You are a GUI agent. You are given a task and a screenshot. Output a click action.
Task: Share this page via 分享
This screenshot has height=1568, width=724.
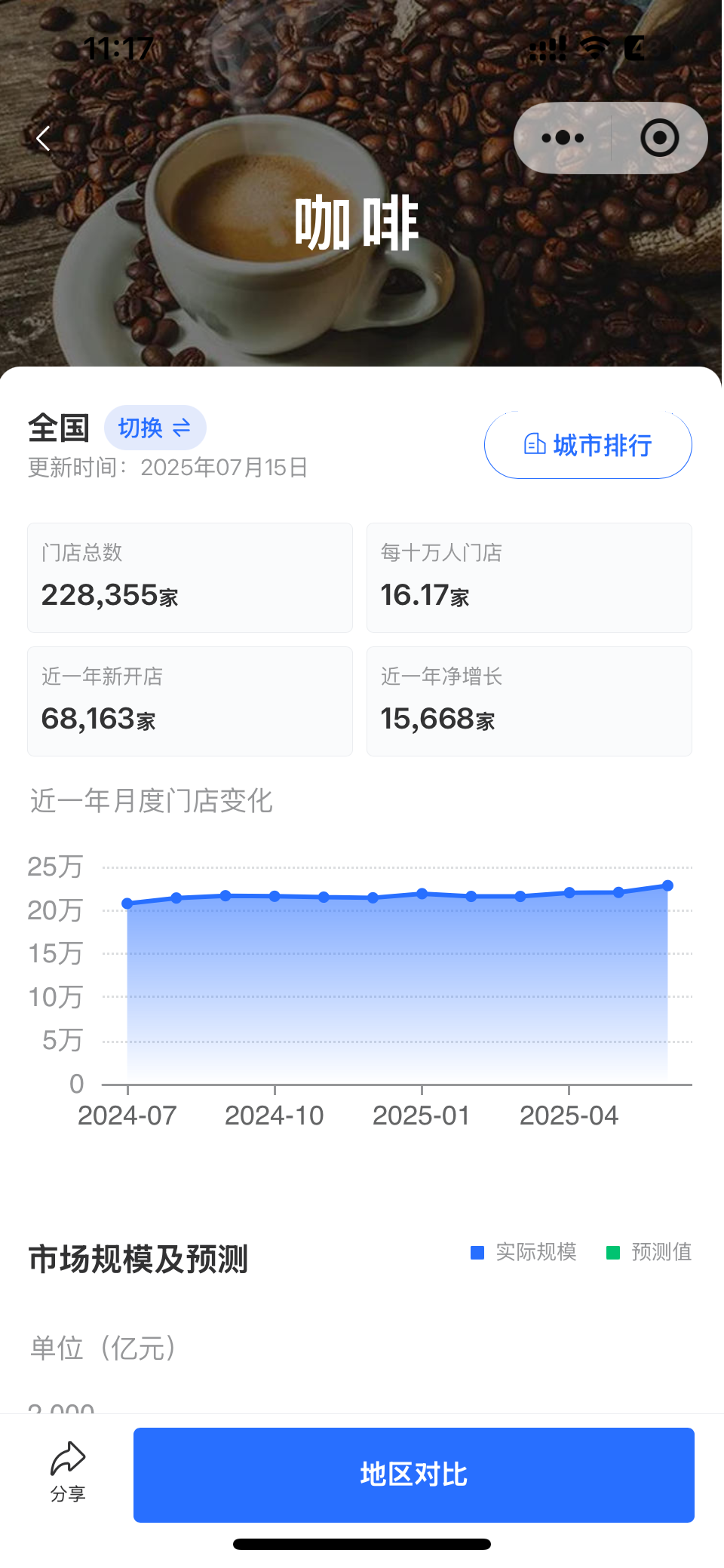click(68, 1471)
